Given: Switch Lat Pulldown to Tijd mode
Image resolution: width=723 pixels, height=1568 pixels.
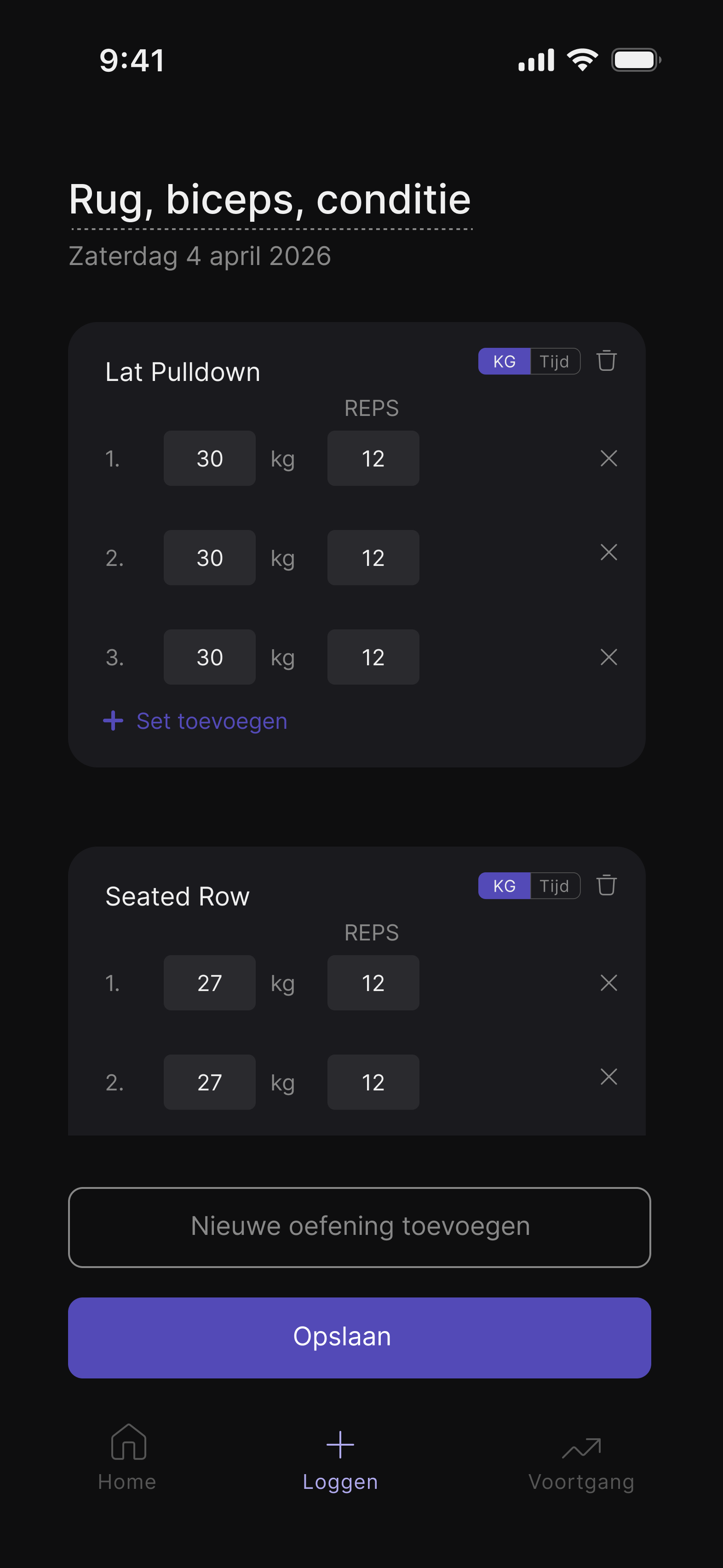Looking at the screenshot, I should point(554,360).
